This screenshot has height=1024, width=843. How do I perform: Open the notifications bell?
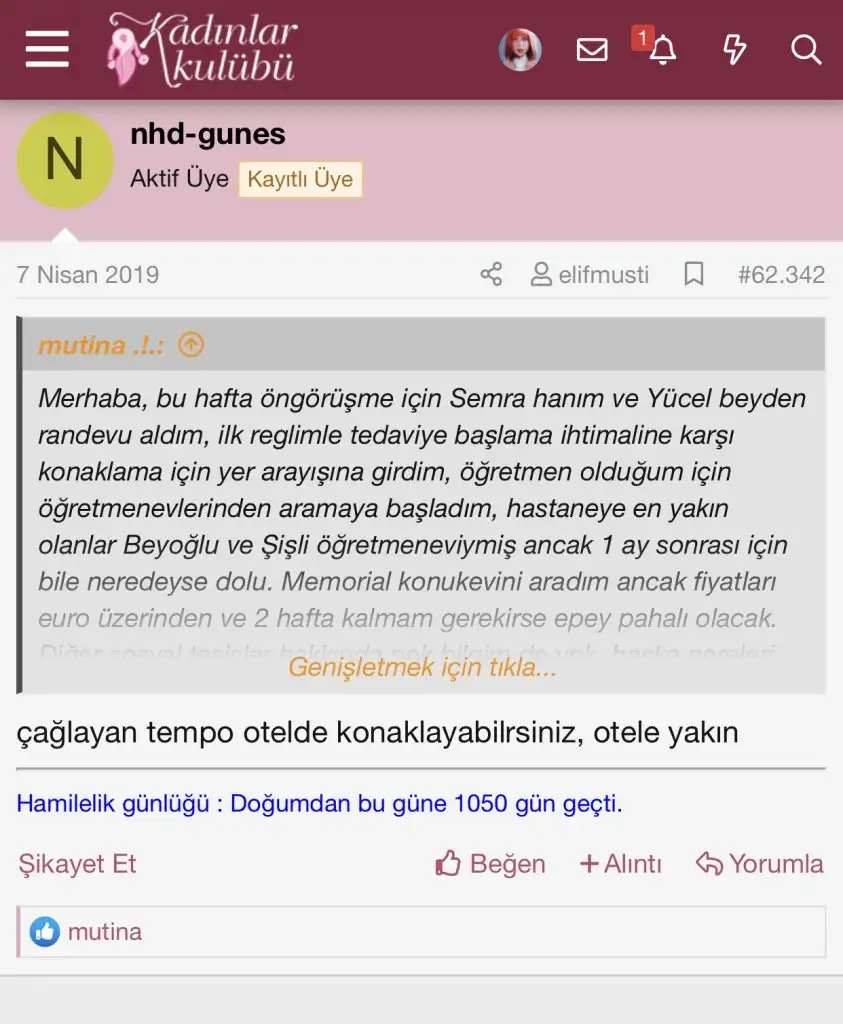[x=662, y=49]
